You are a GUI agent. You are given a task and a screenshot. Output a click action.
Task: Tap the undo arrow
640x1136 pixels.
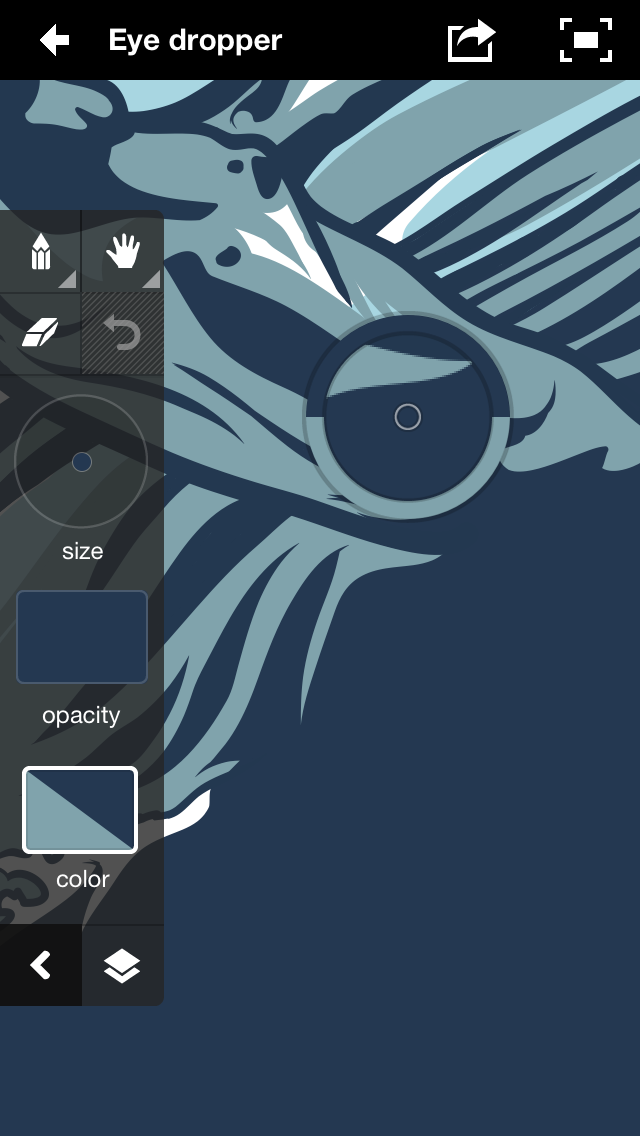(122, 333)
